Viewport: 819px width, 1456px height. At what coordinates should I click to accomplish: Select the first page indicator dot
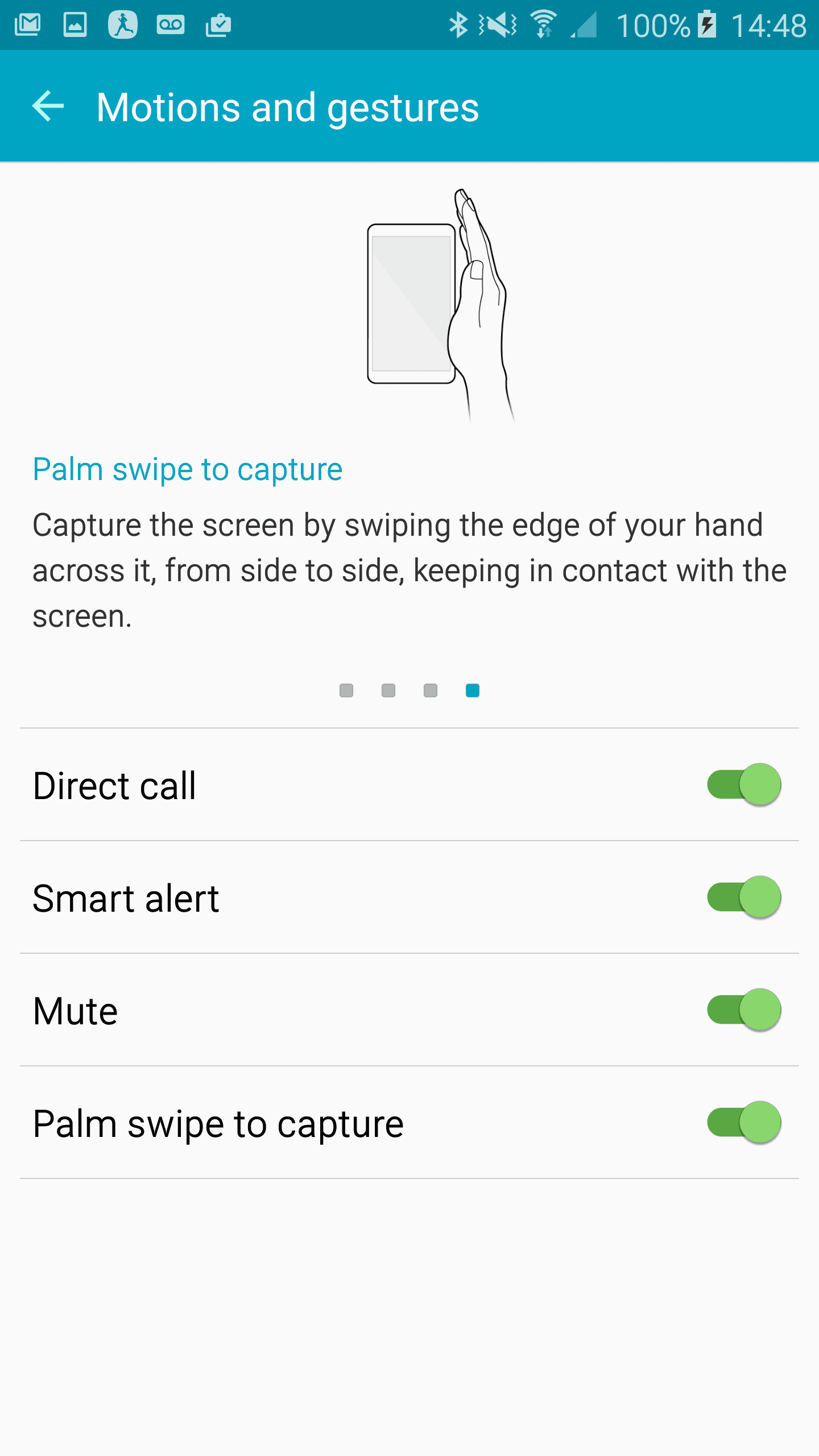pos(346,690)
